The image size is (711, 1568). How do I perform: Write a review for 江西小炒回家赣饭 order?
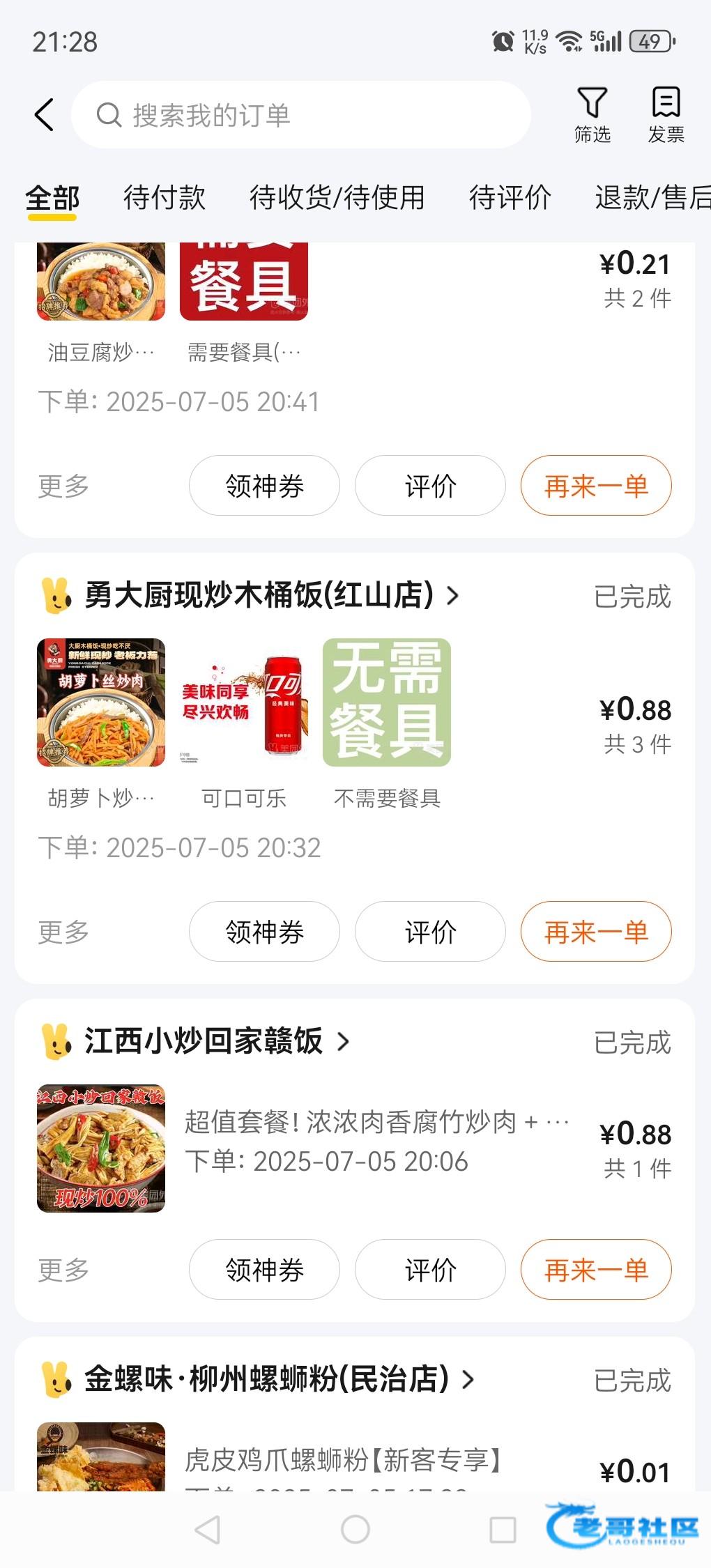pos(430,1270)
